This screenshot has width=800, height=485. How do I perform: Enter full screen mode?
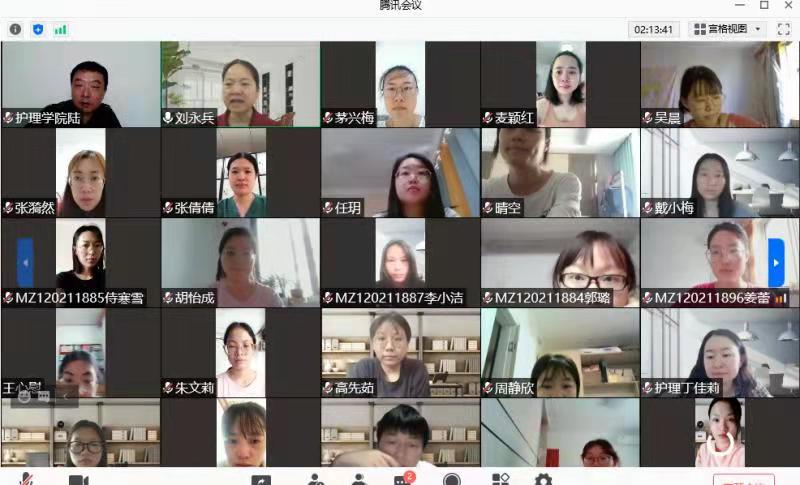(783, 29)
